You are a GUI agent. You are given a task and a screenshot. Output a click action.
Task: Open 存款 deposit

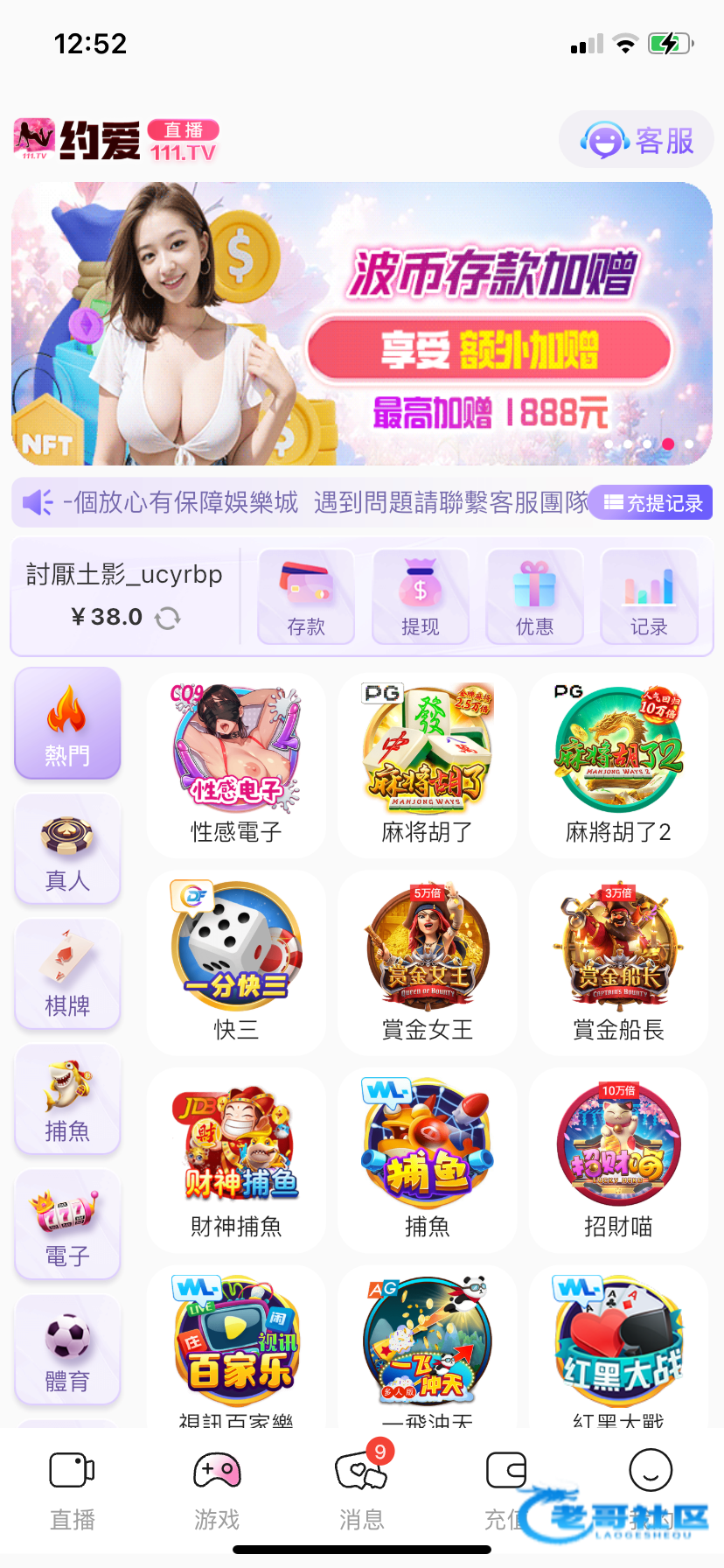point(306,597)
